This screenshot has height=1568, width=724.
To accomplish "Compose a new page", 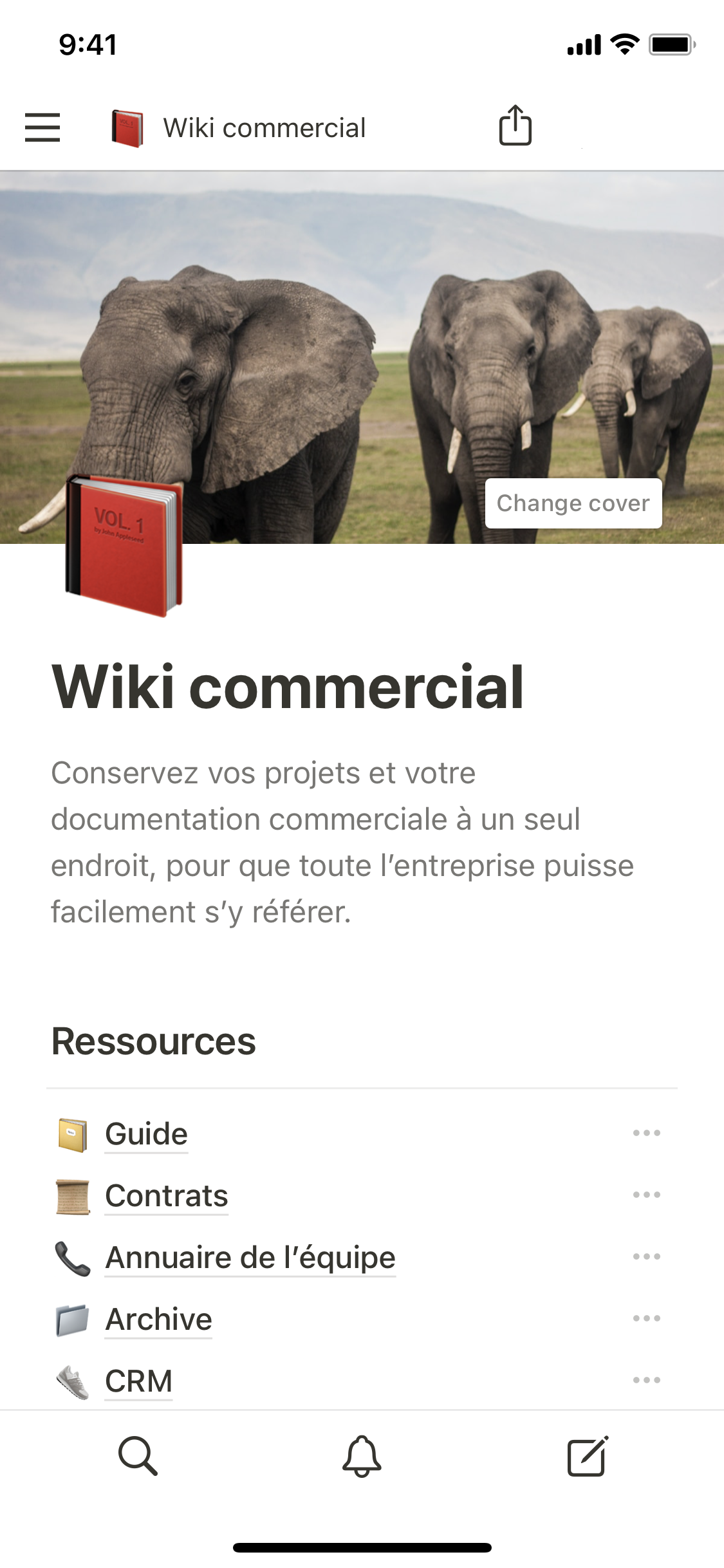I will click(588, 1456).
